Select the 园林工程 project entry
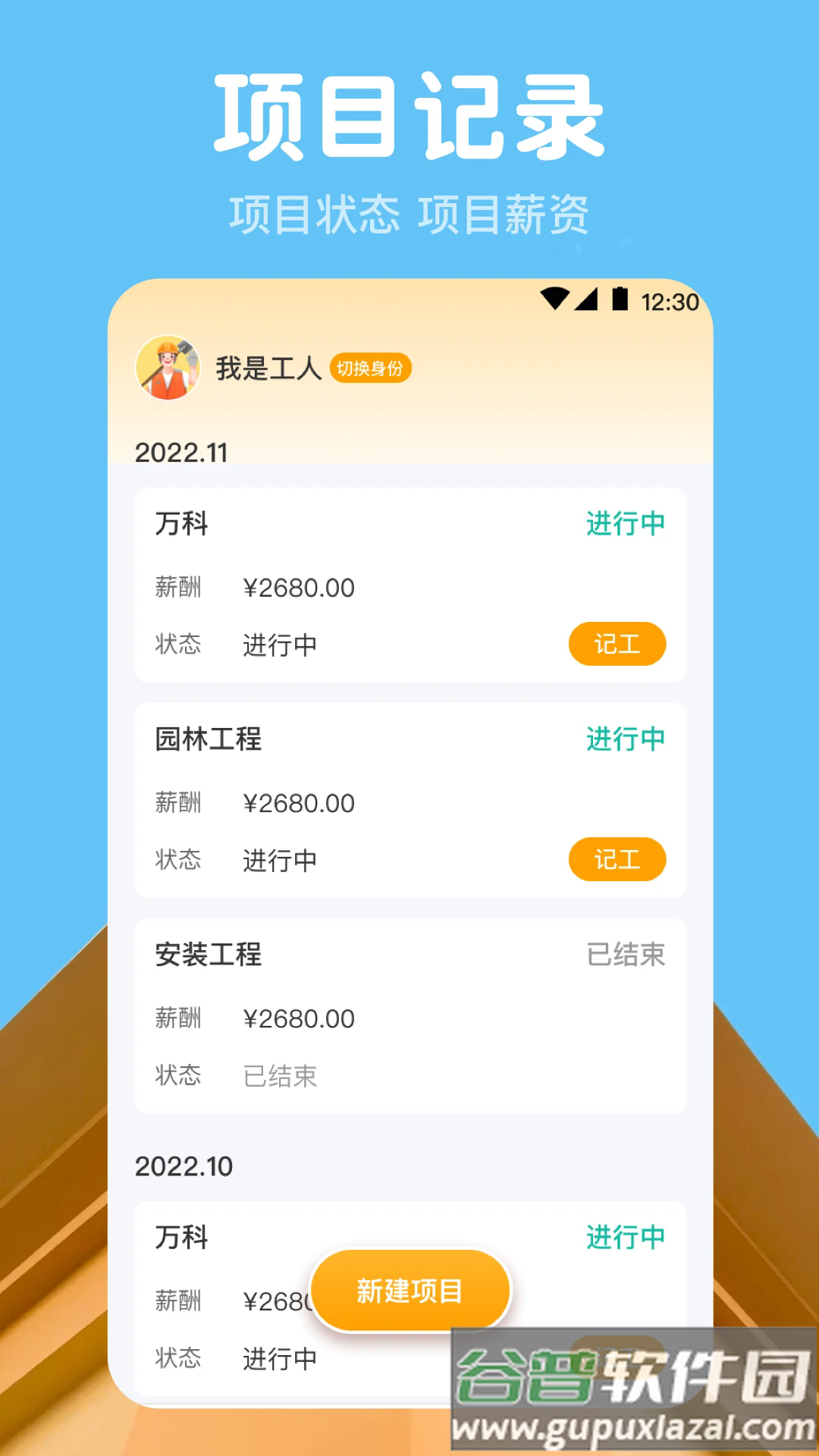Viewport: 819px width, 1456px height. pos(409,796)
